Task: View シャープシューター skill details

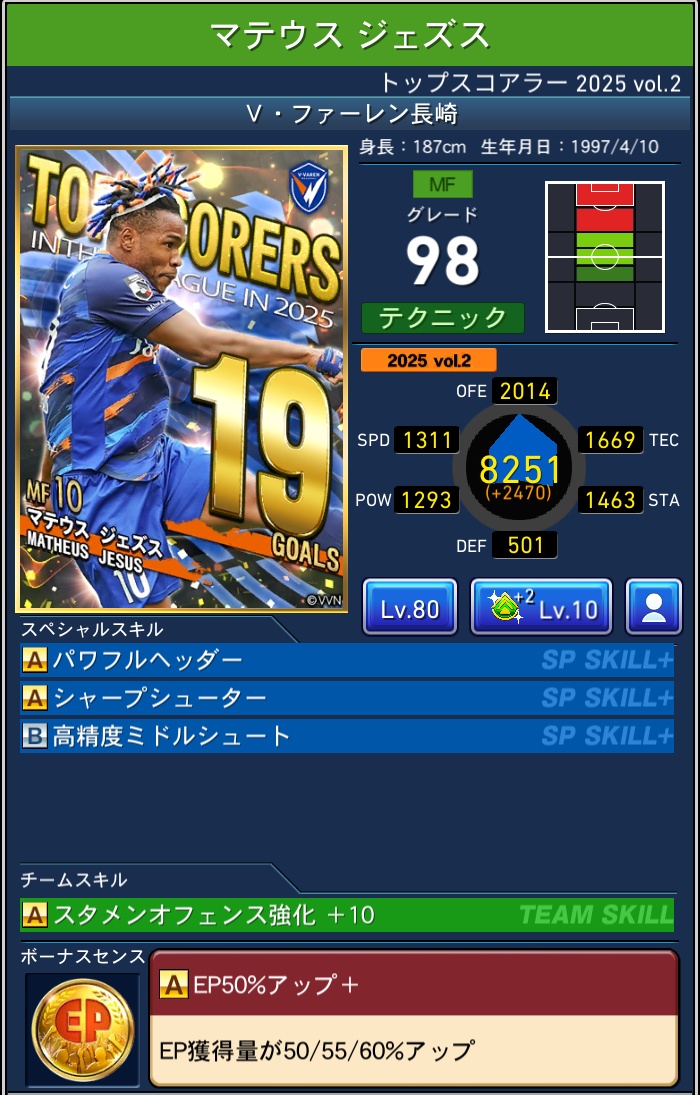Action: tap(346, 698)
